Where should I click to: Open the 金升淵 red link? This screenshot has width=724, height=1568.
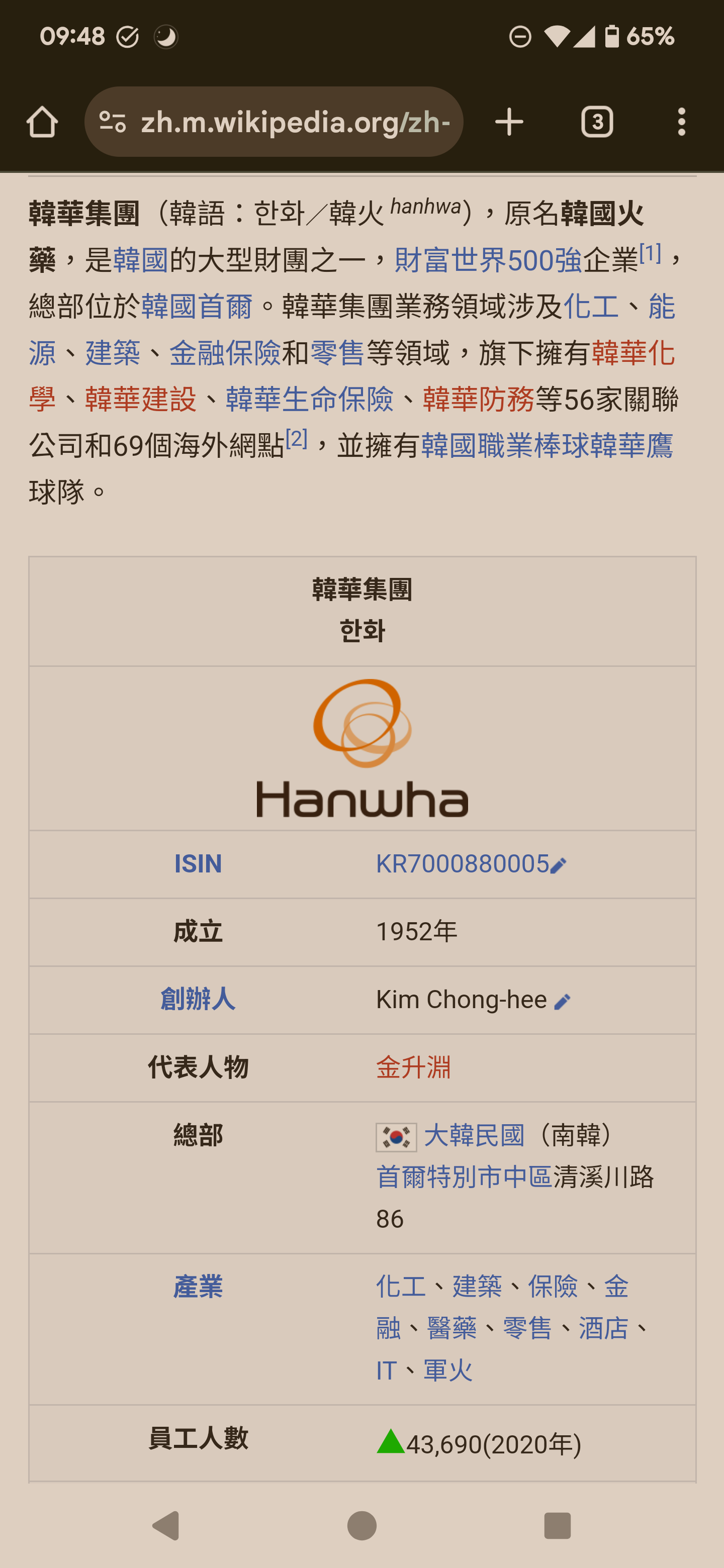point(413,1067)
